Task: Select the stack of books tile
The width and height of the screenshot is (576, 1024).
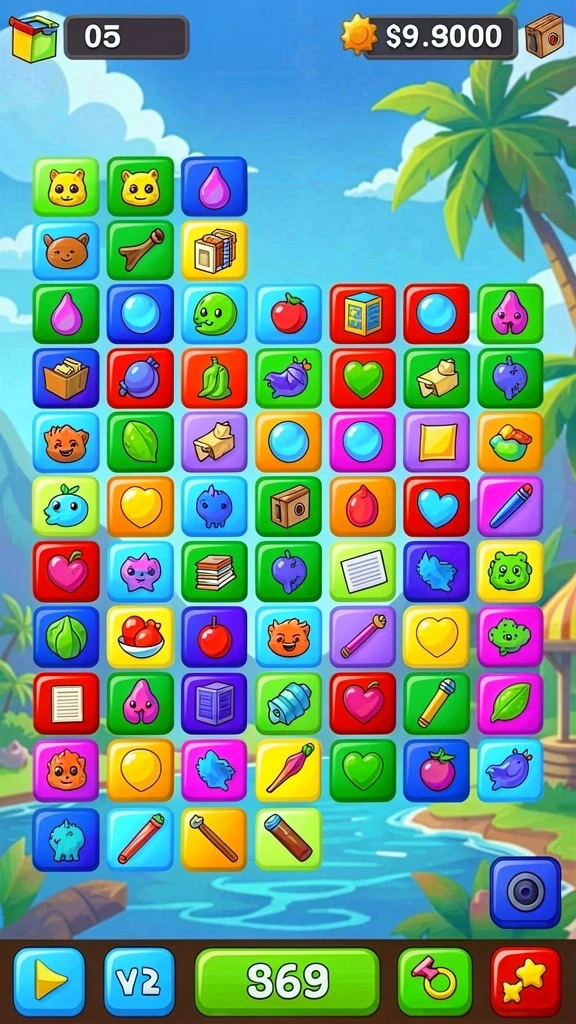Action: (214, 571)
